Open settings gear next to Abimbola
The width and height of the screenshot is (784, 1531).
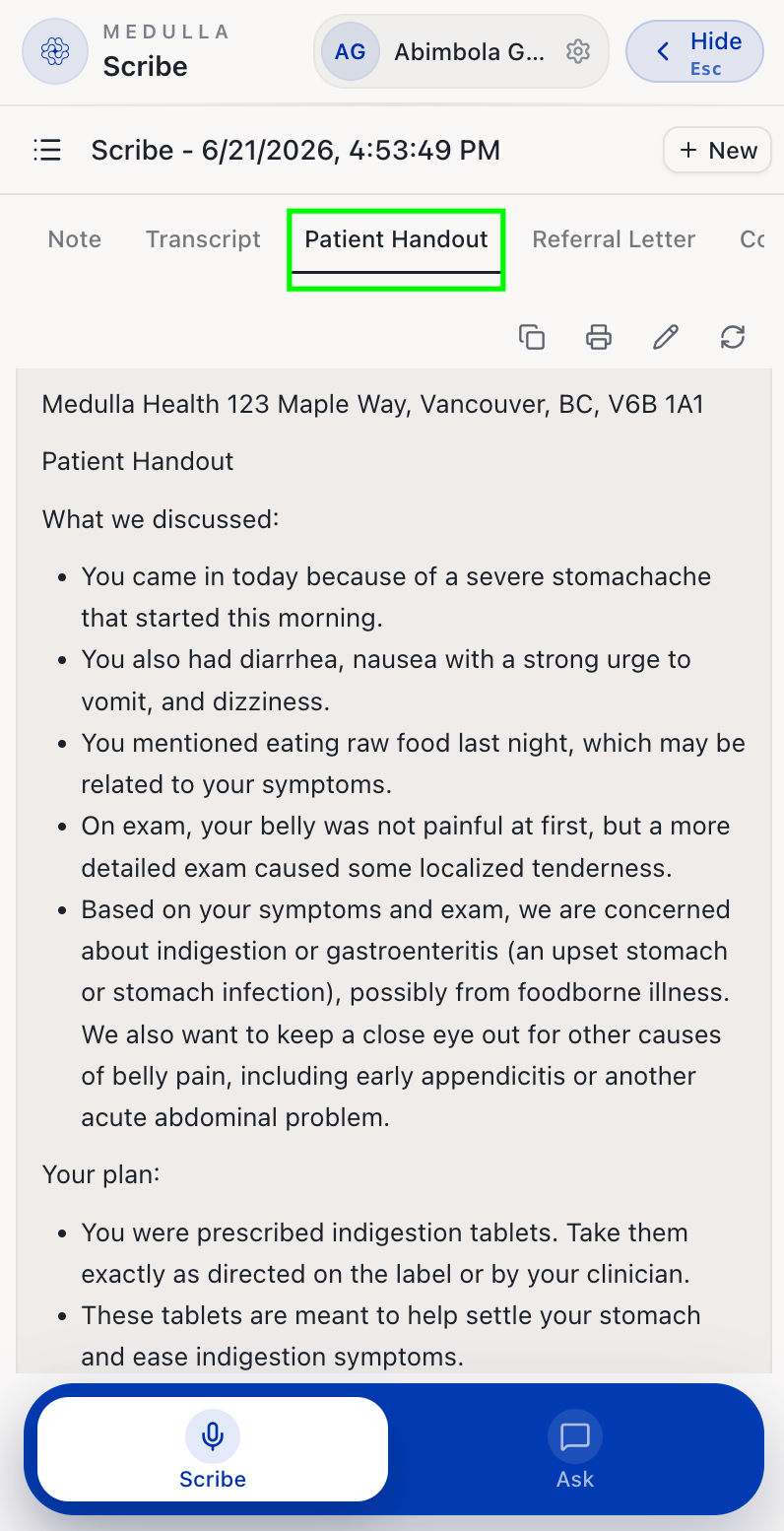[x=578, y=51]
